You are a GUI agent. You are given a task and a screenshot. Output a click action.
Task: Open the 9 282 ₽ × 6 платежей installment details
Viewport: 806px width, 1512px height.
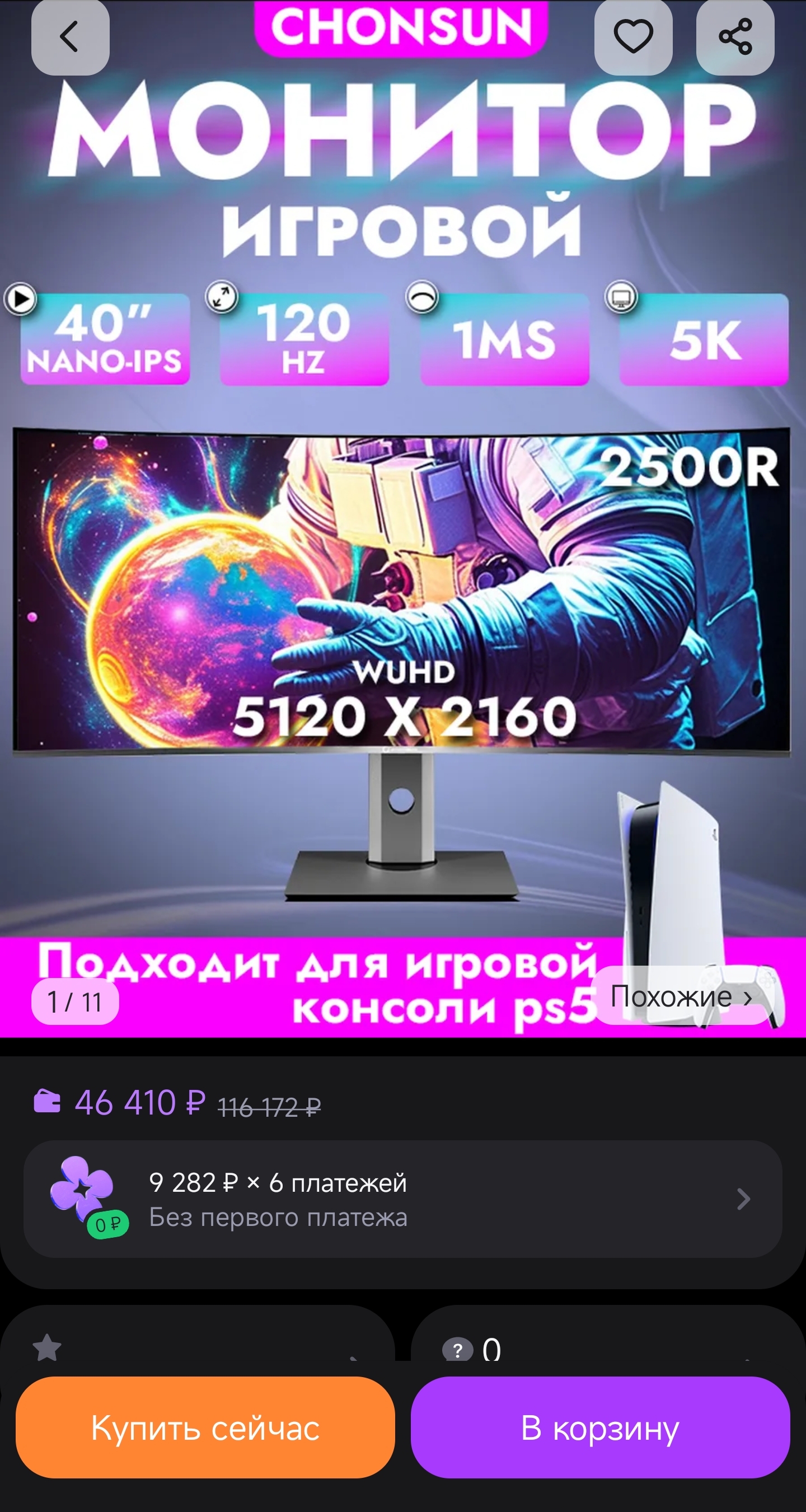tap(402, 1199)
